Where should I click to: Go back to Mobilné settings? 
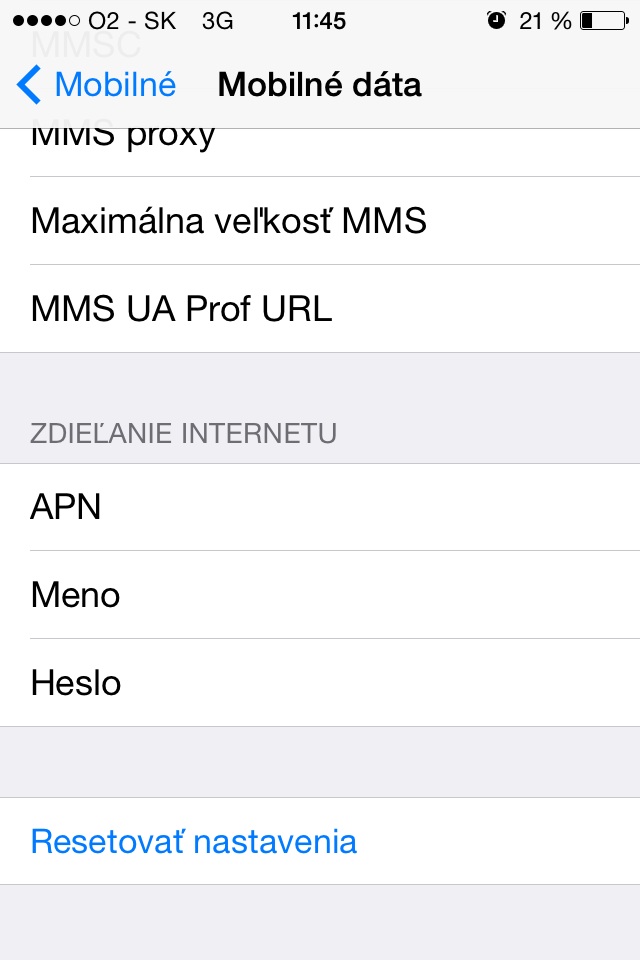click(97, 85)
